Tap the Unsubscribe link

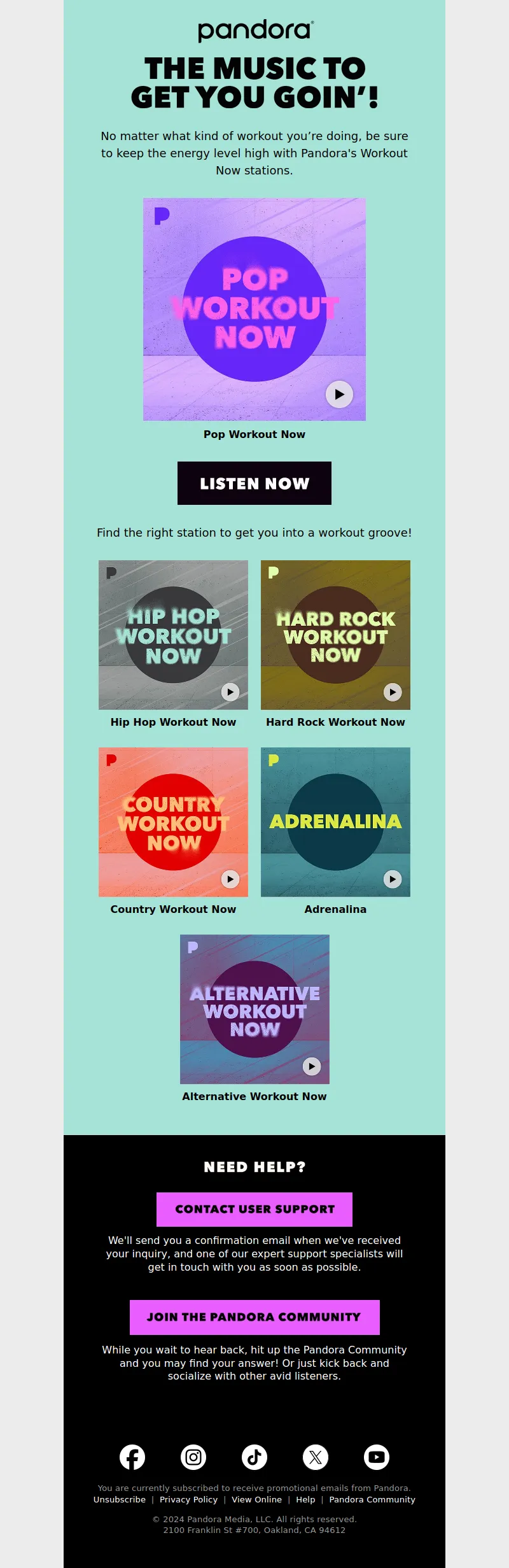[x=120, y=1499]
